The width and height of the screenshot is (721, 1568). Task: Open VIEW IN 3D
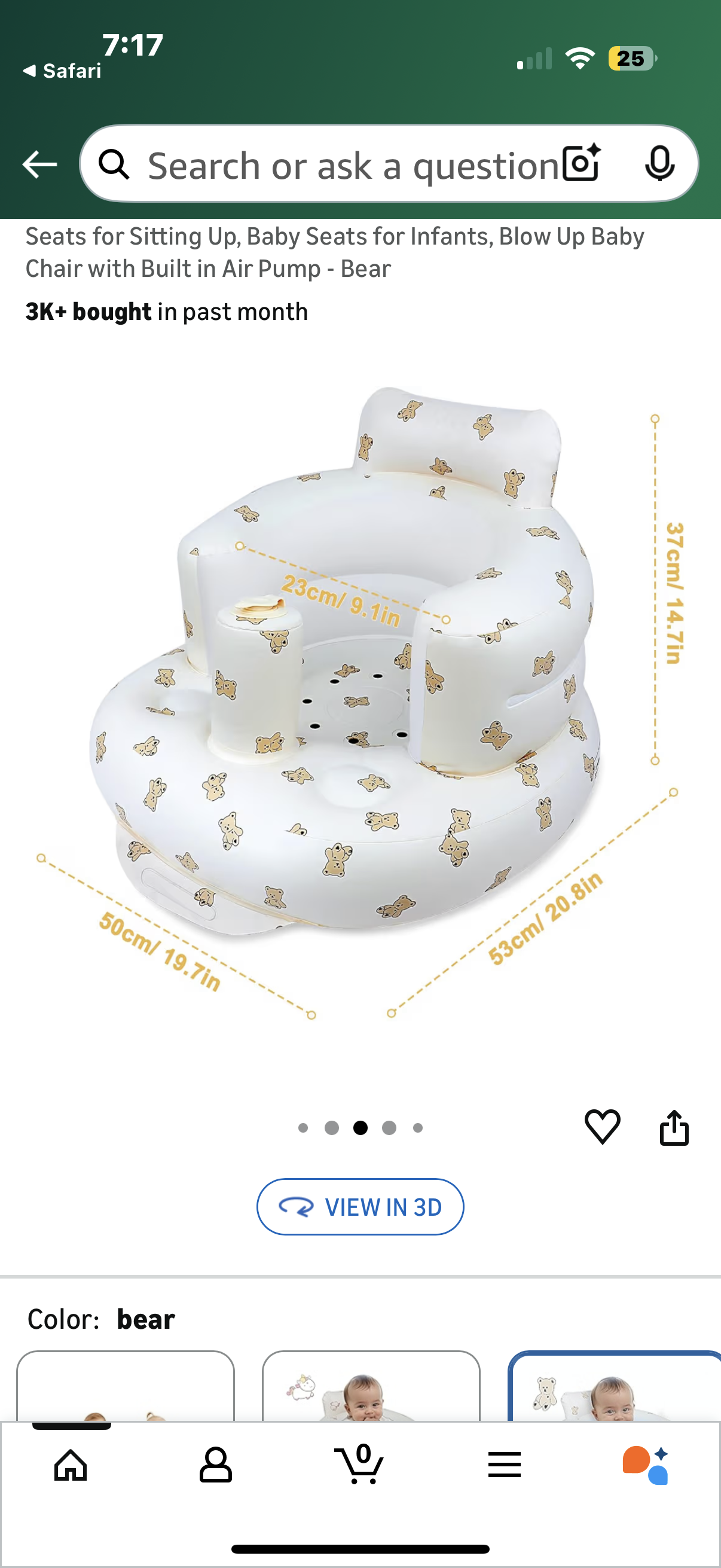pyautogui.click(x=360, y=1206)
